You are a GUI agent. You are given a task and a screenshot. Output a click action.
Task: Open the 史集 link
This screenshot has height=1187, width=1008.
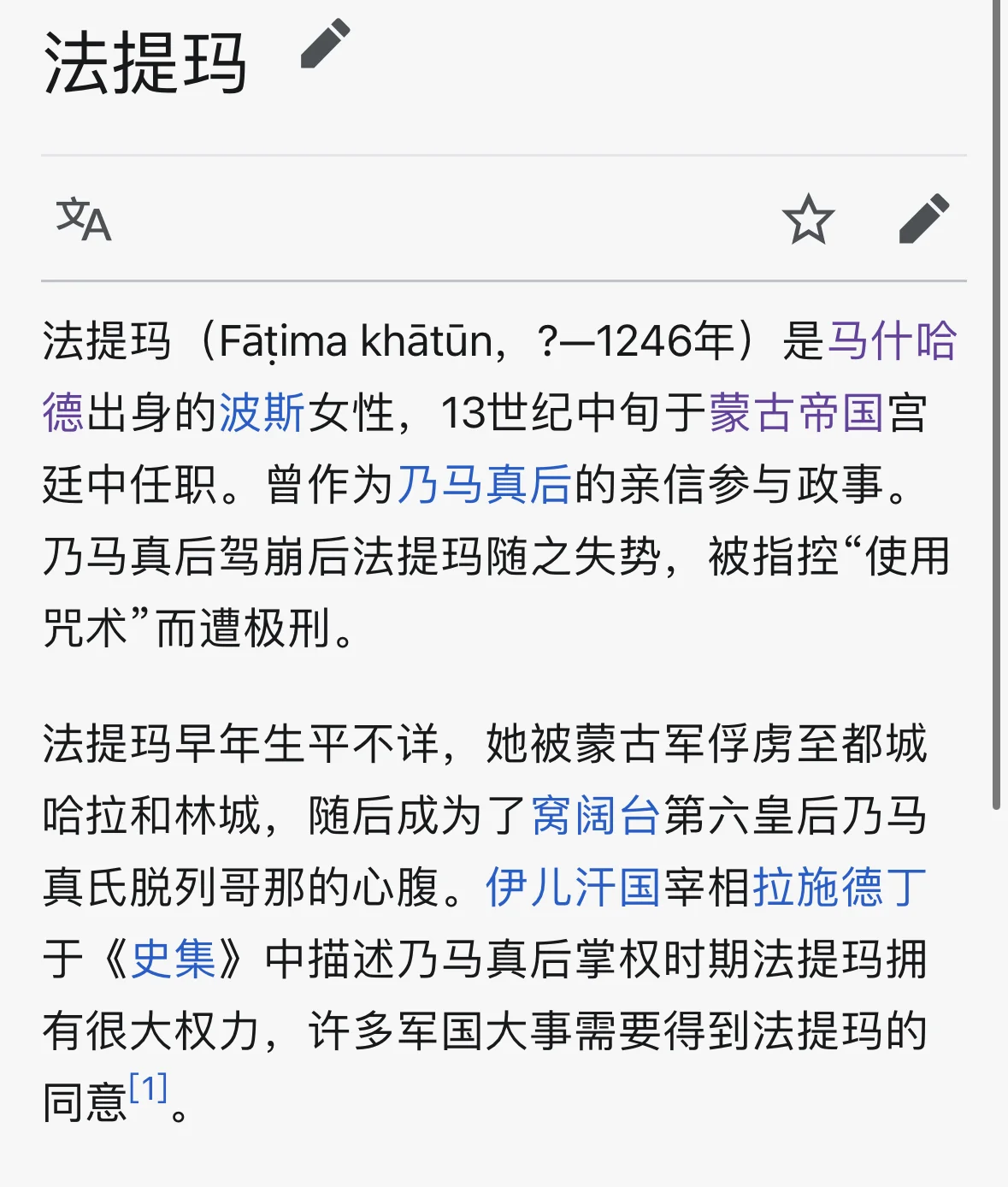pyautogui.click(x=174, y=959)
